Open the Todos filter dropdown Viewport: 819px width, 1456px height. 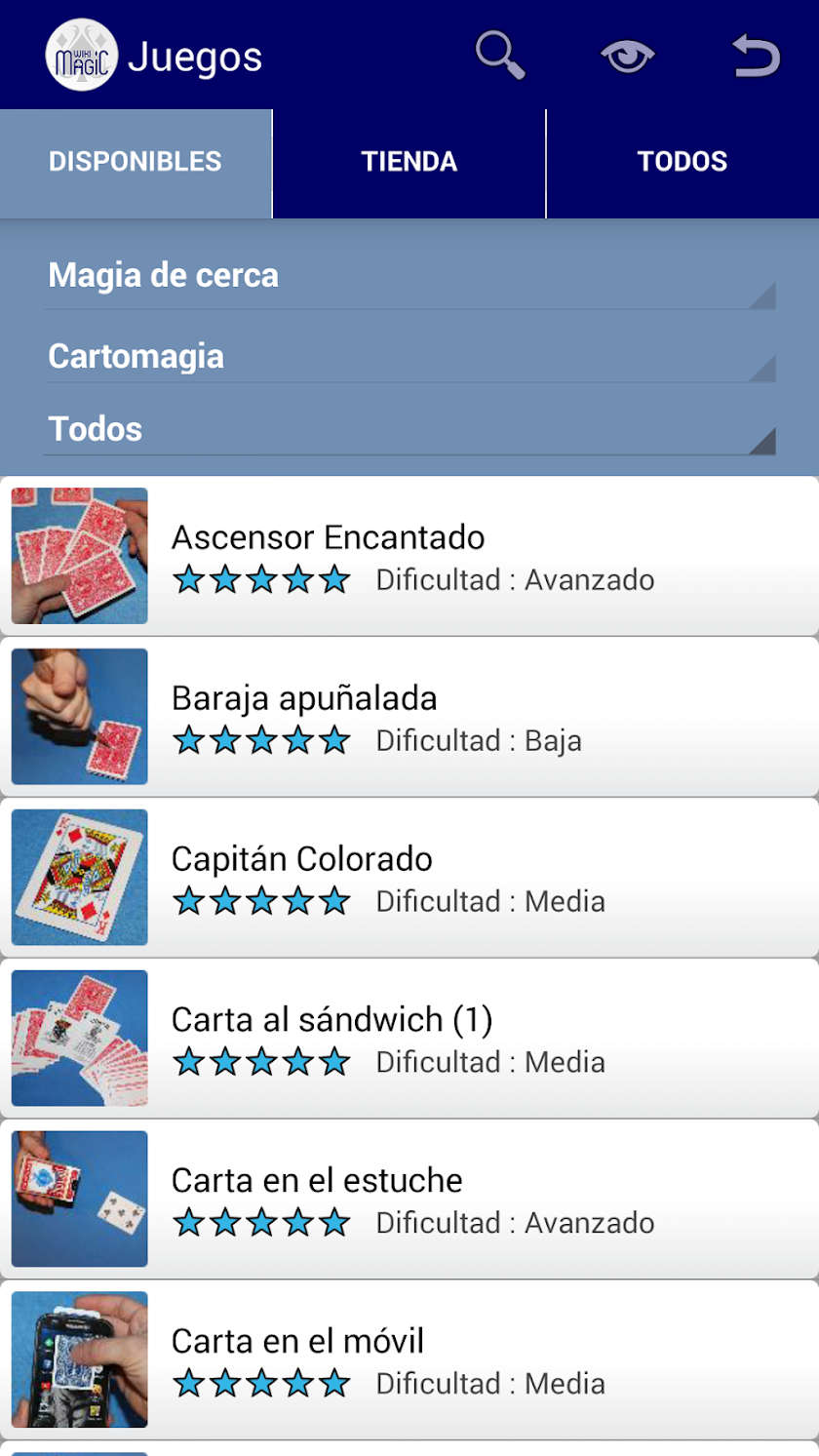[x=409, y=429]
